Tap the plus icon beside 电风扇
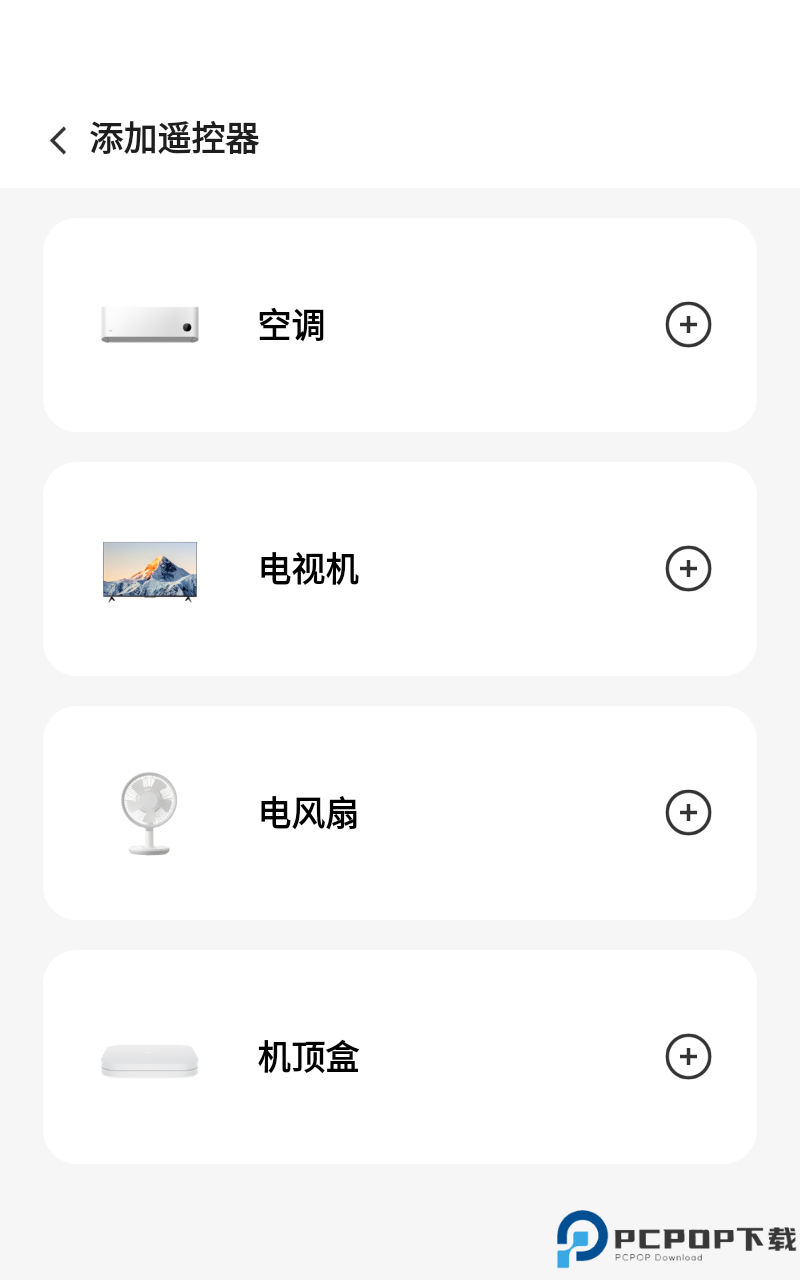 (x=688, y=813)
